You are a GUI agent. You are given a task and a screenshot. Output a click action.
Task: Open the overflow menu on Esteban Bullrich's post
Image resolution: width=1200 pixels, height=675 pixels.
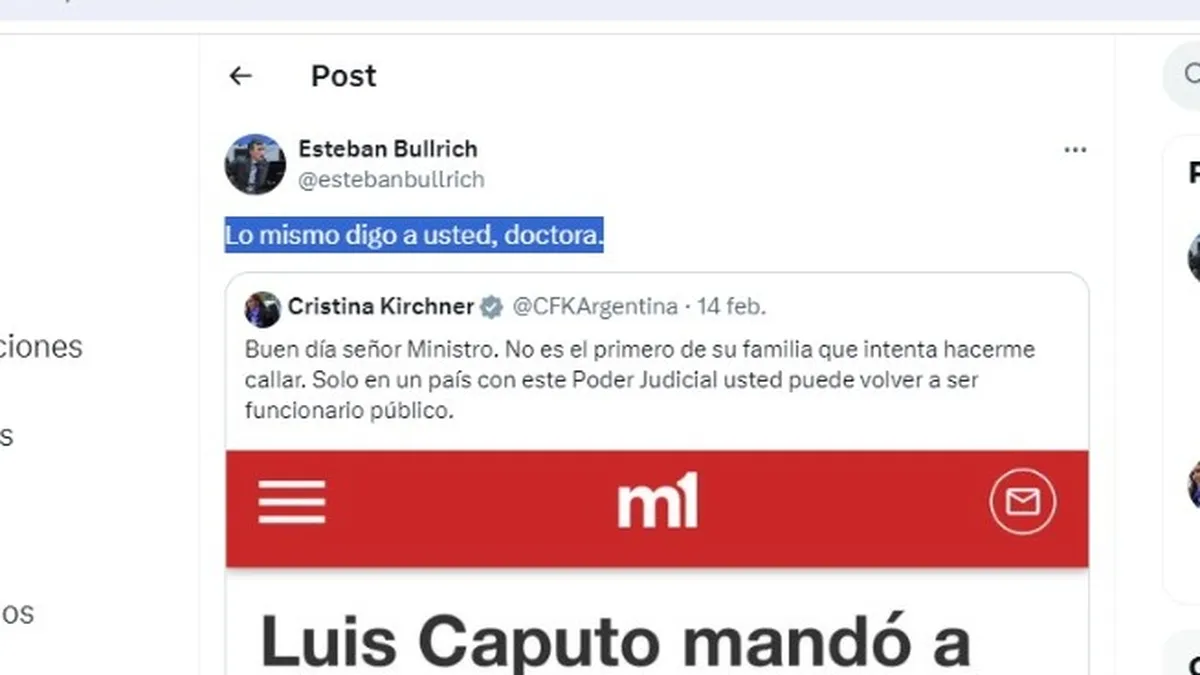(1075, 150)
